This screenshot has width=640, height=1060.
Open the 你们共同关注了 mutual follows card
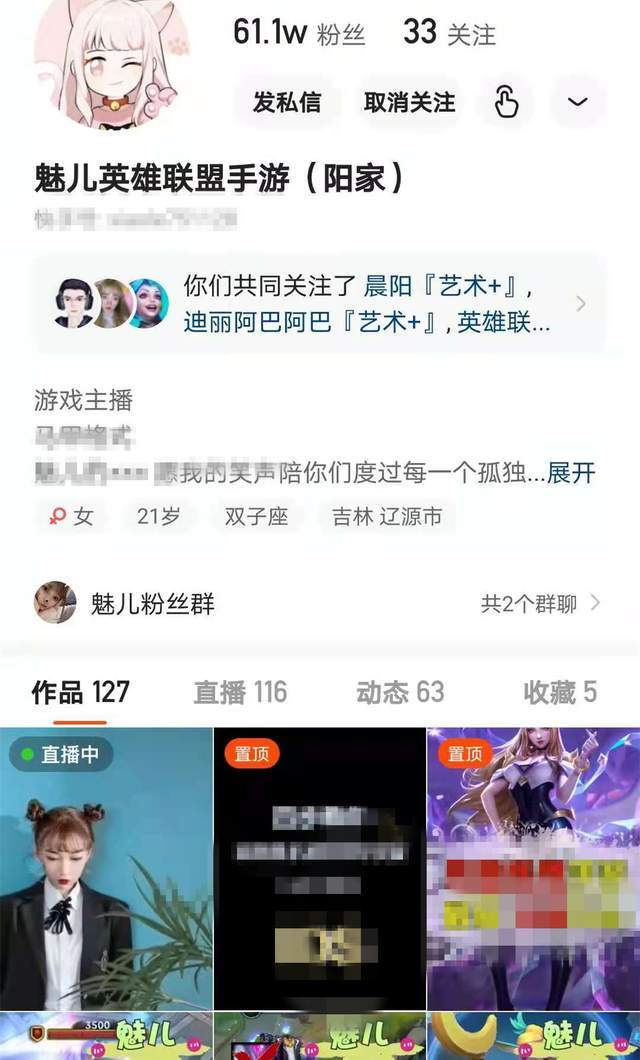point(320,304)
